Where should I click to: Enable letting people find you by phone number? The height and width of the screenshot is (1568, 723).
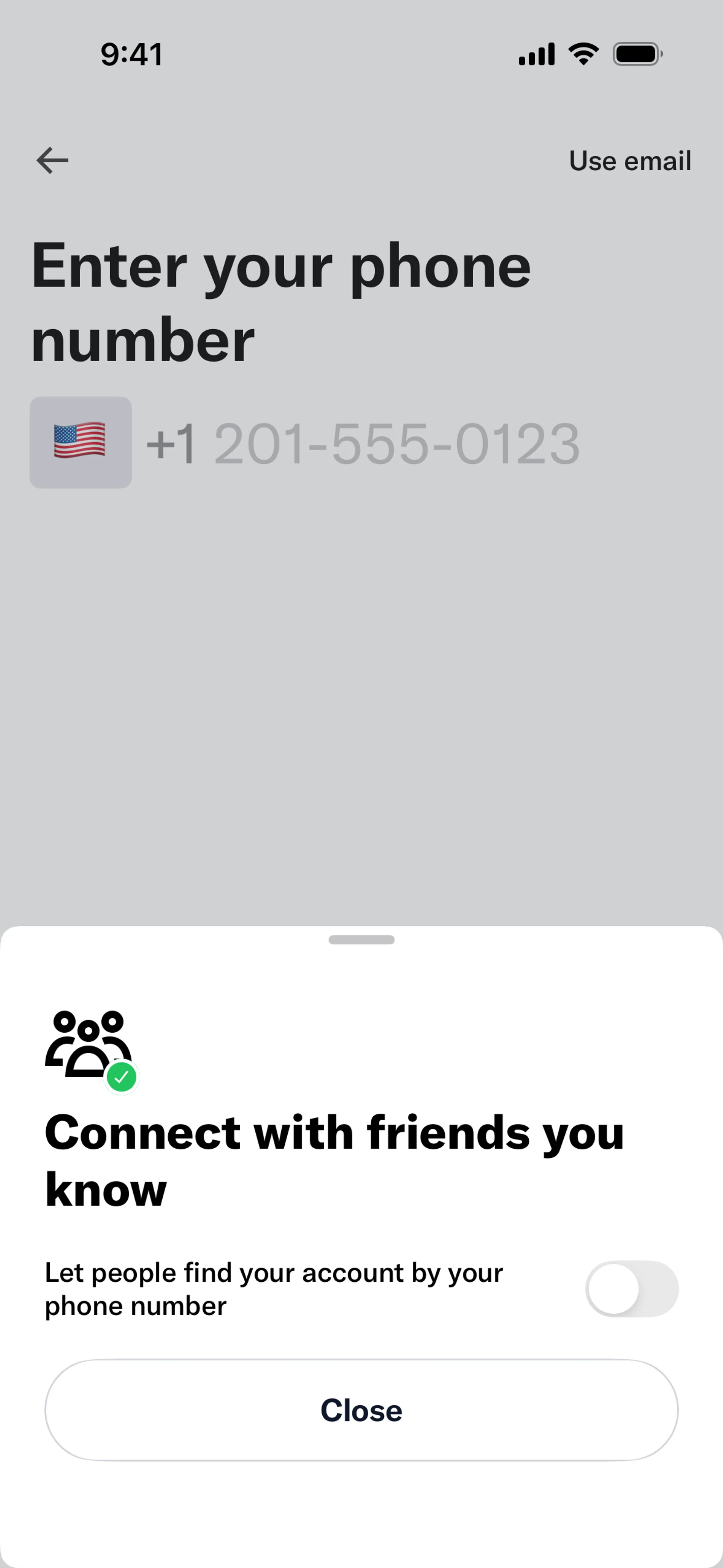[x=631, y=1288]
